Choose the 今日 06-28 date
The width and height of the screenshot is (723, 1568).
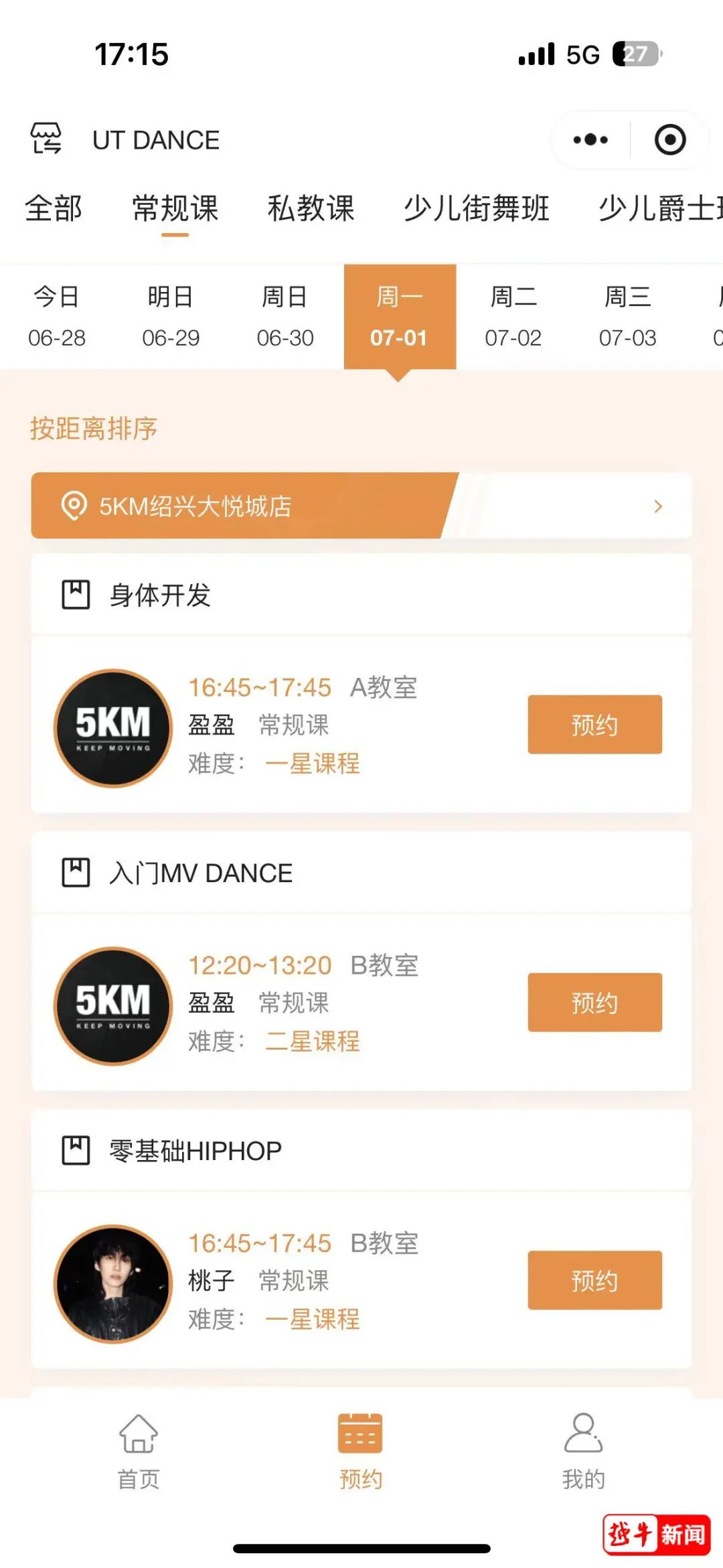click(57, 317)
